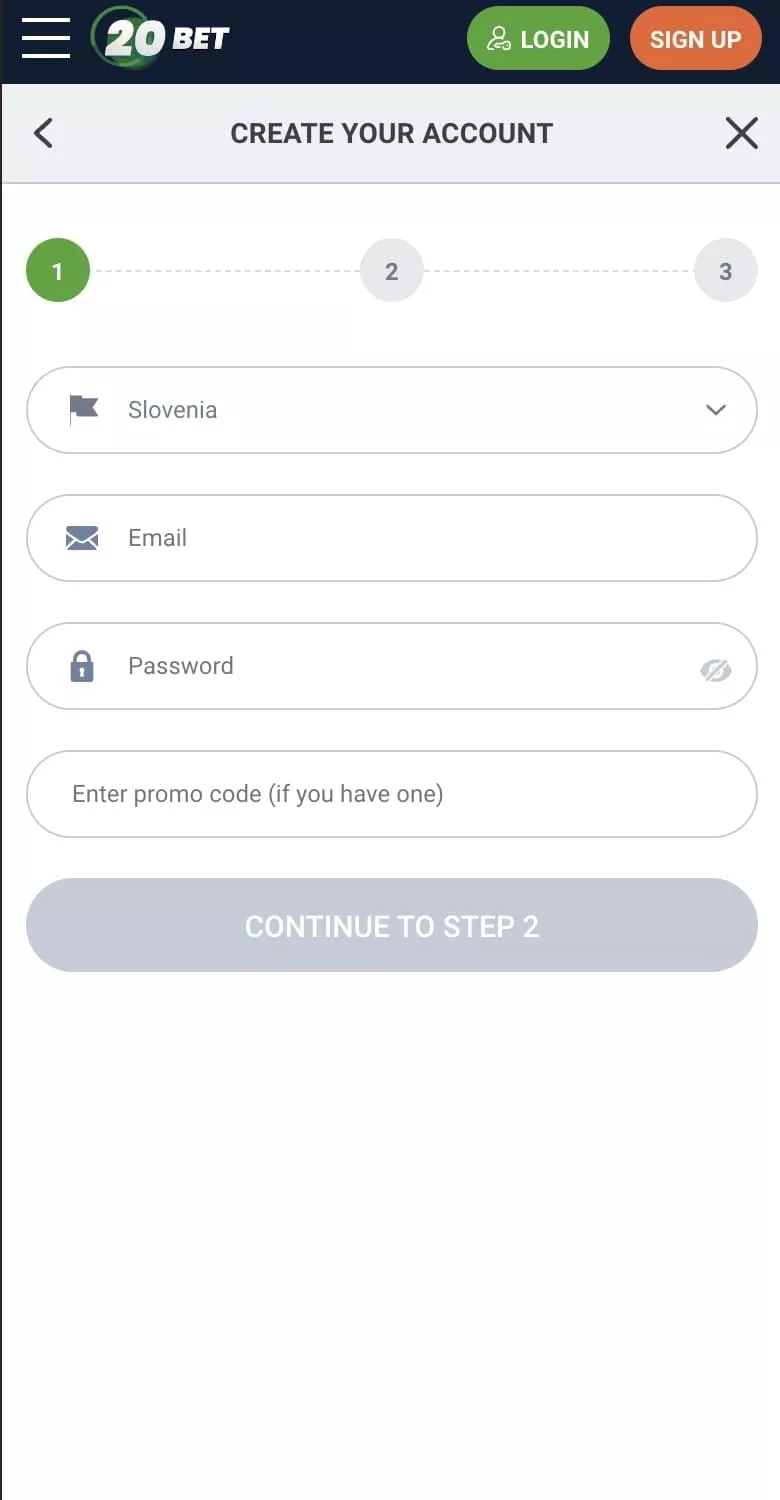The height and width of the screenshot is (1500, 780).
Task: Tap the promo code field
Action: click(x=391, y=794)
